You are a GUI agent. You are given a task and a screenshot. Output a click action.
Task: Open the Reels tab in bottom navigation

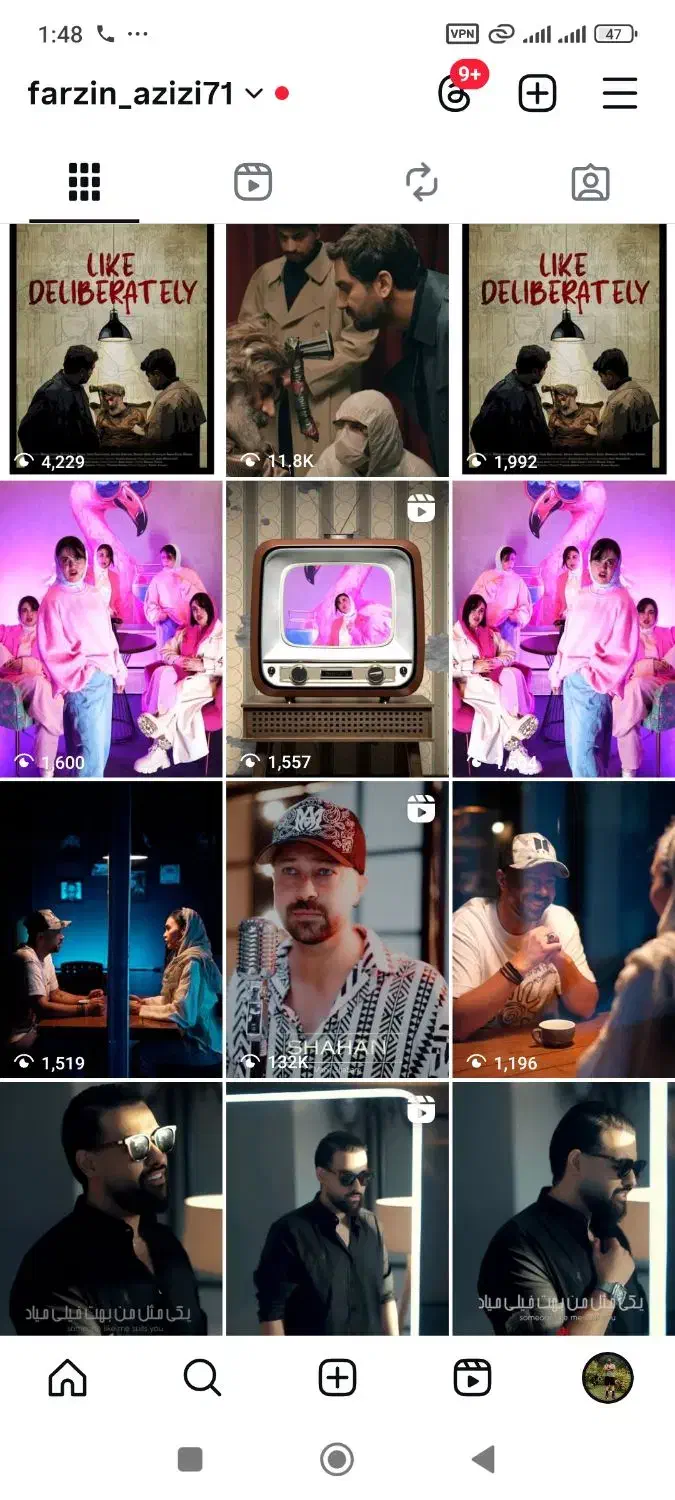472,1378
